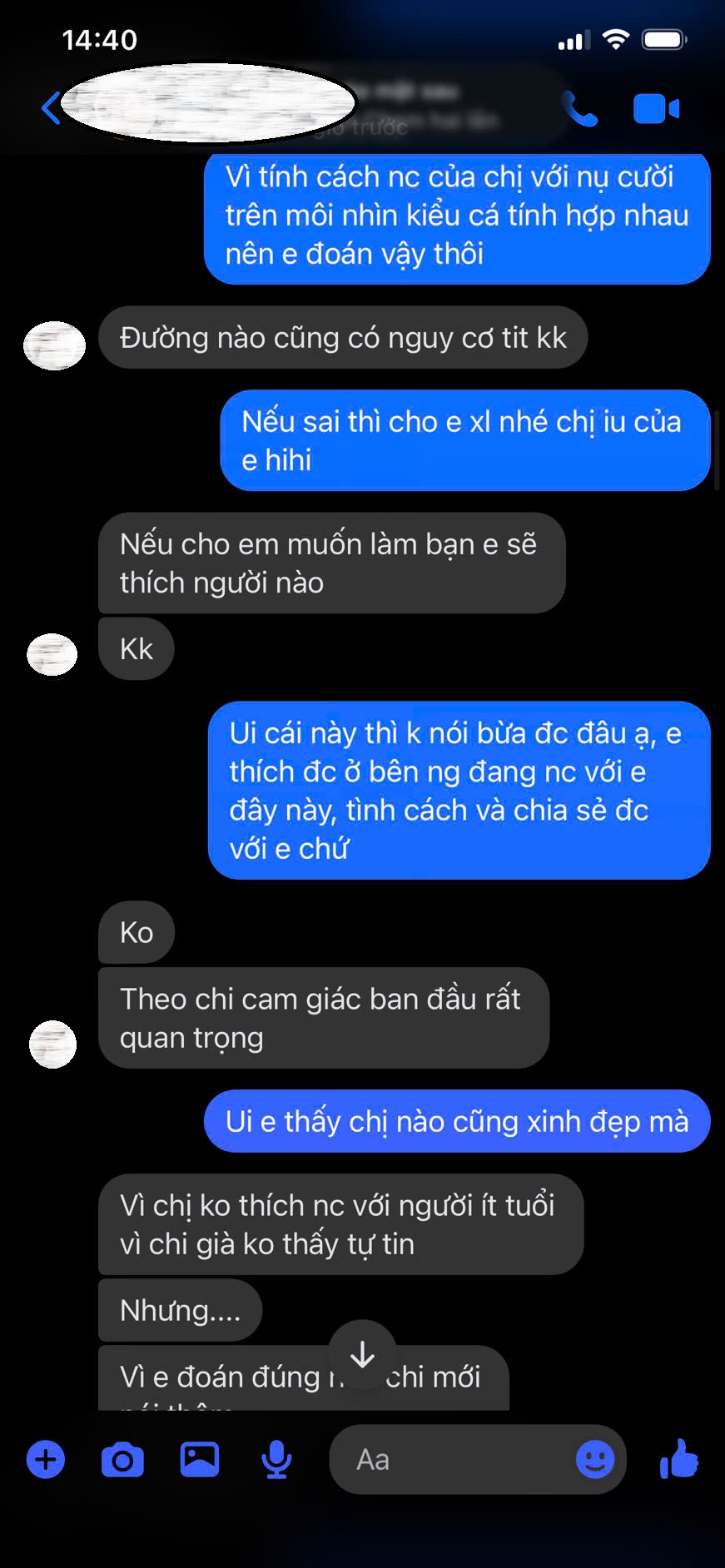Jump to latest message with down arrow

362,1354
